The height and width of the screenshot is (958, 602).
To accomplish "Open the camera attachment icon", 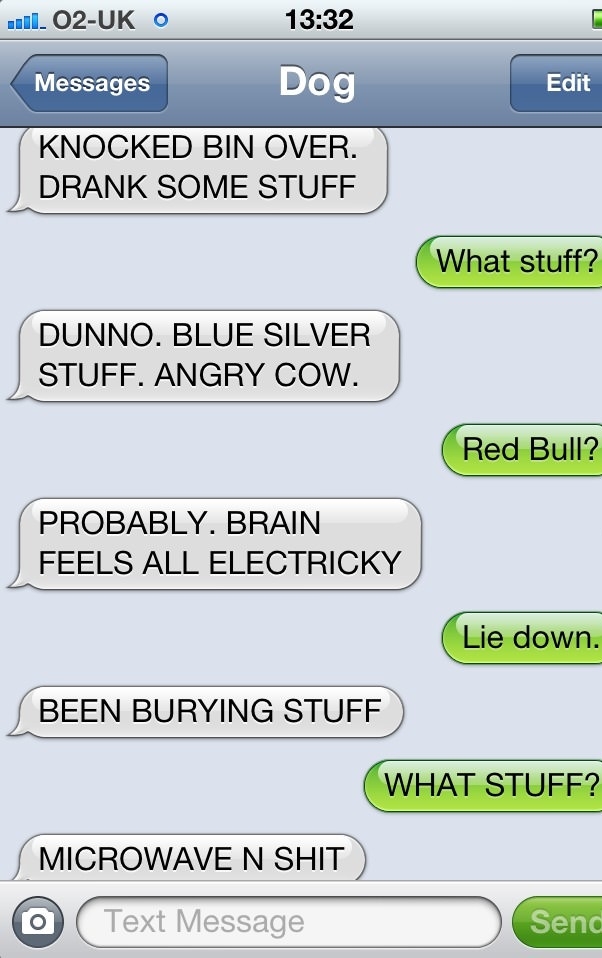I will pyautogui.click(x=38, y=921).
